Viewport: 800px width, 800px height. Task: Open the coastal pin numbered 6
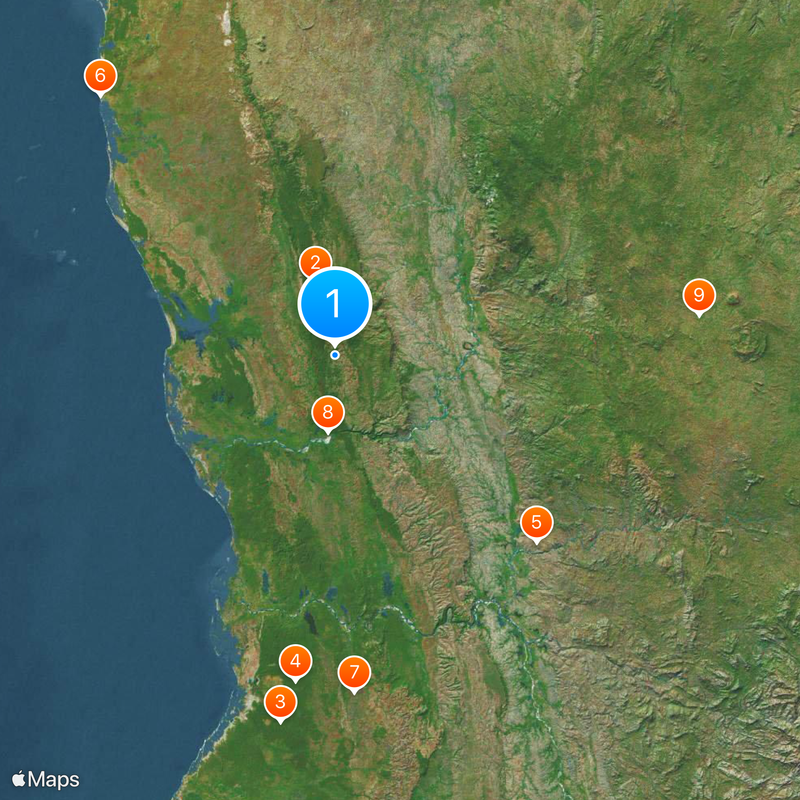[x=100, y=75]
